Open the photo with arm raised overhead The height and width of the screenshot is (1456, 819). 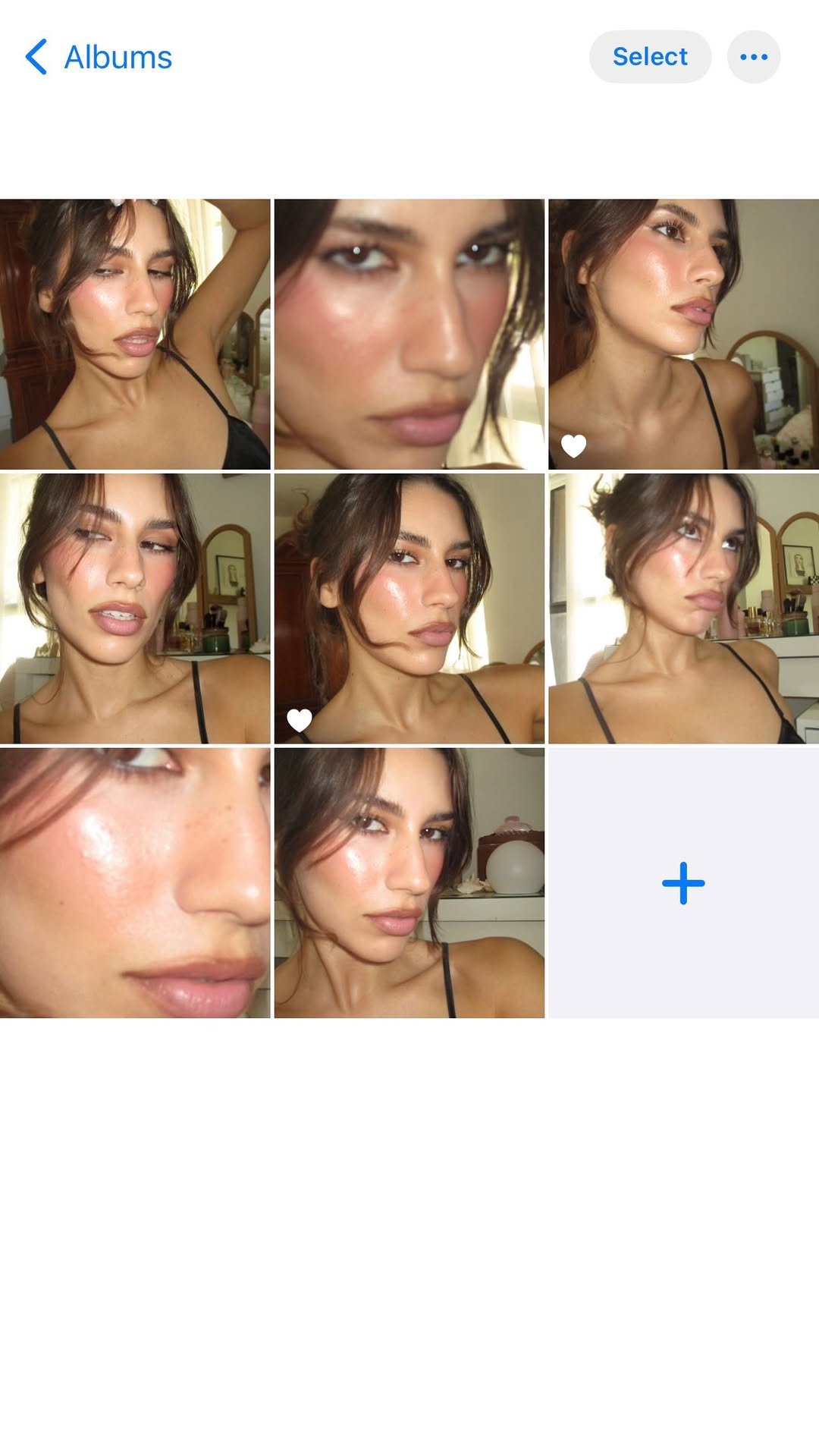(x=135, y=334)
